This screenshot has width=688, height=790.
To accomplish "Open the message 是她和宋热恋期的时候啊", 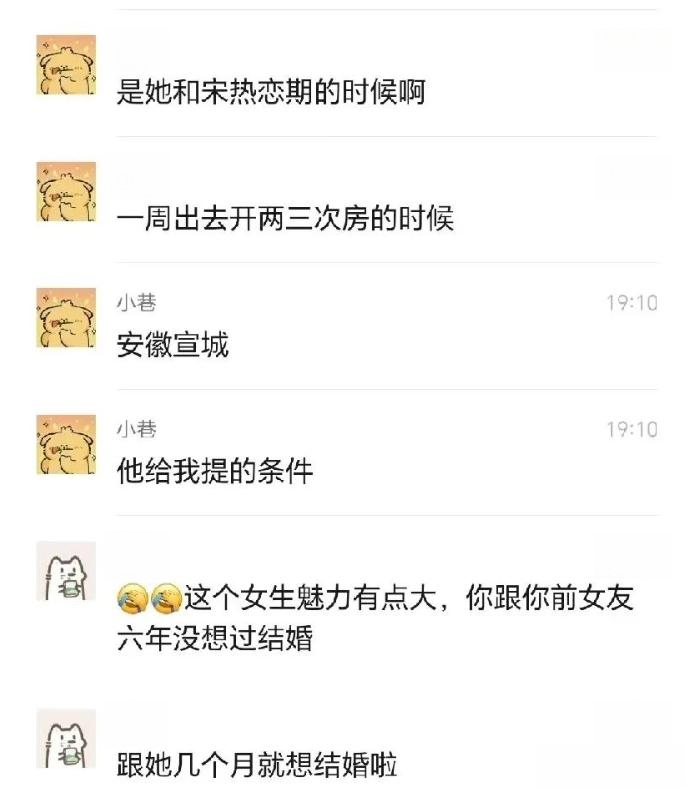I will pyautogui.click(x=271, y=93).
